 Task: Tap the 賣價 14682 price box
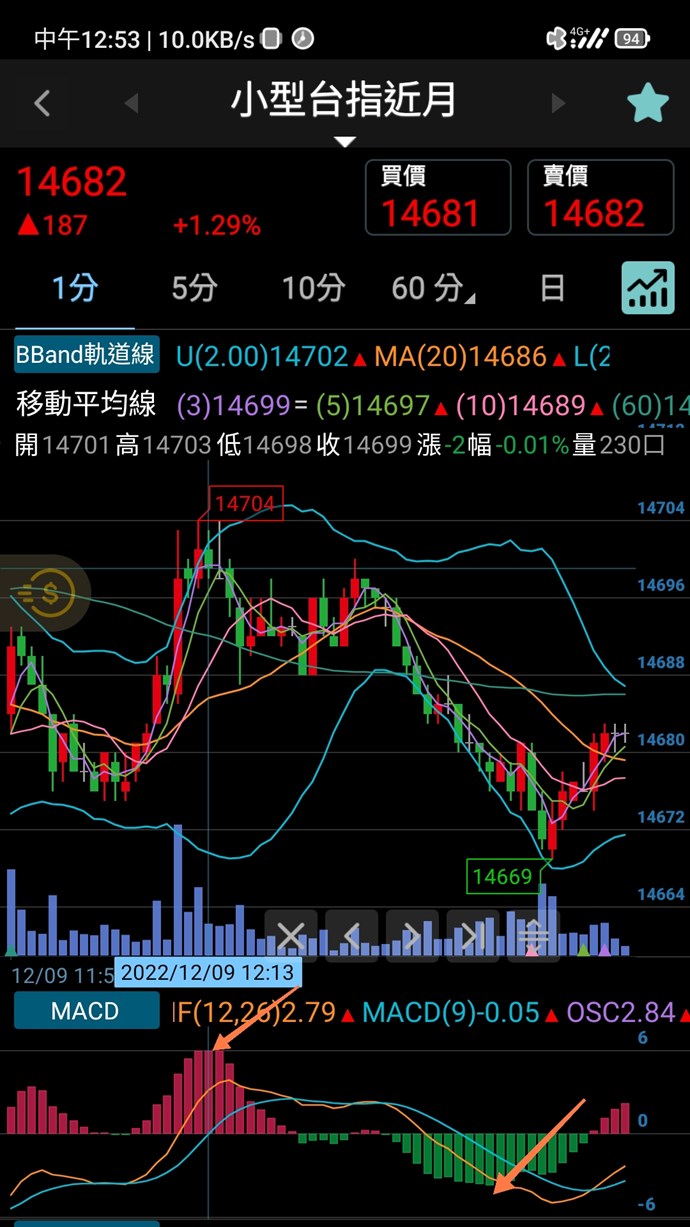pos(599,197)
